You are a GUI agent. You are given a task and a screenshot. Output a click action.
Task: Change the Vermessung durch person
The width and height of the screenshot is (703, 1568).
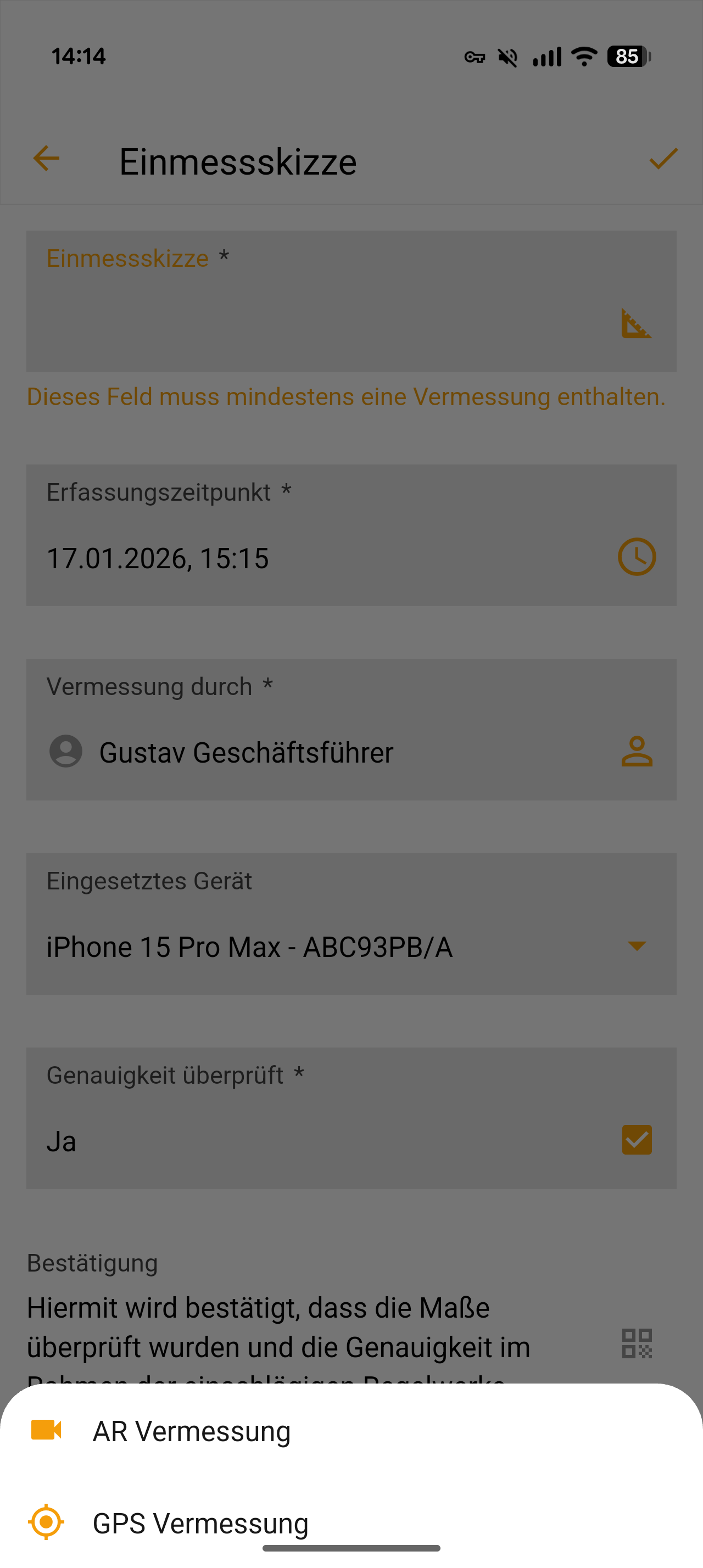(636, 751)
